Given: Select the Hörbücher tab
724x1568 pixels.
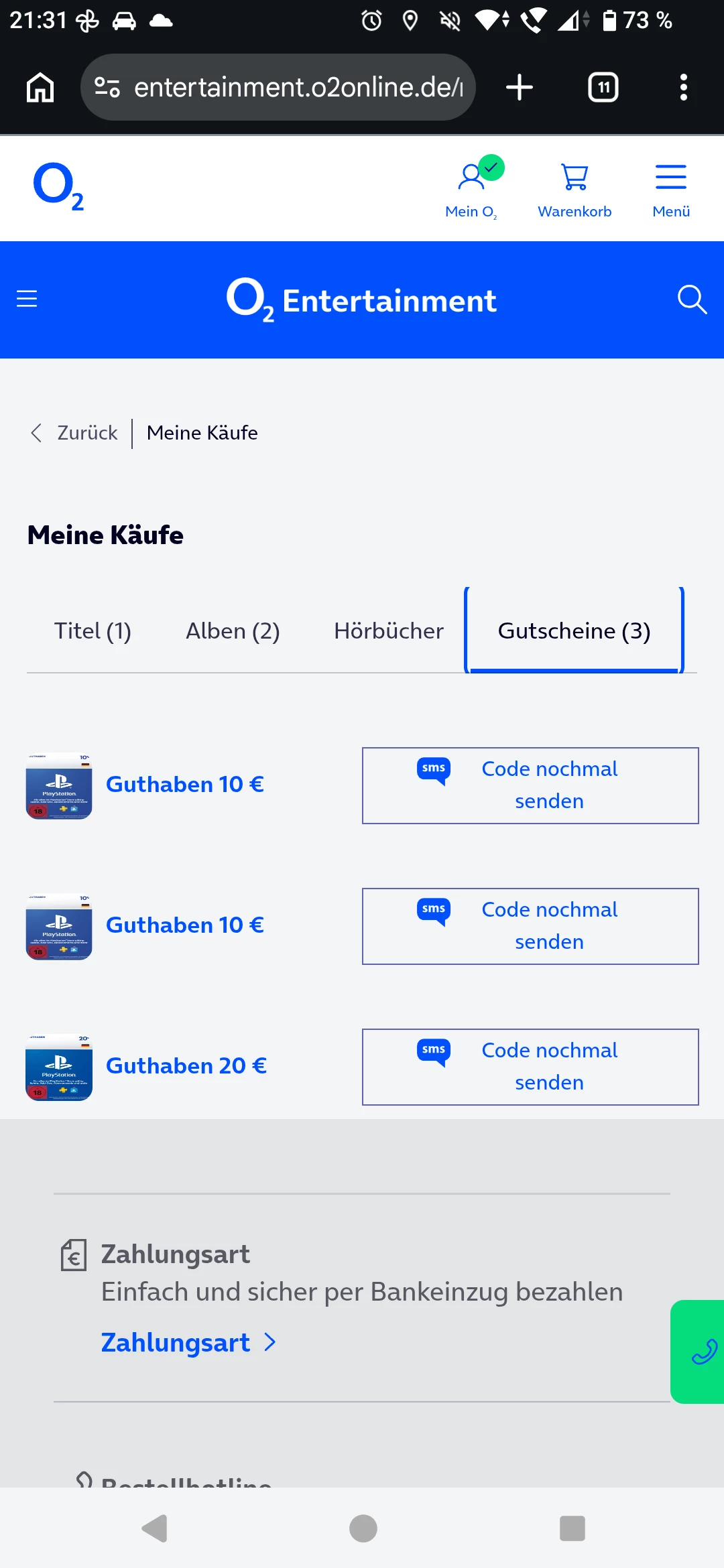Looking at the screenshot, I should 389,631.
